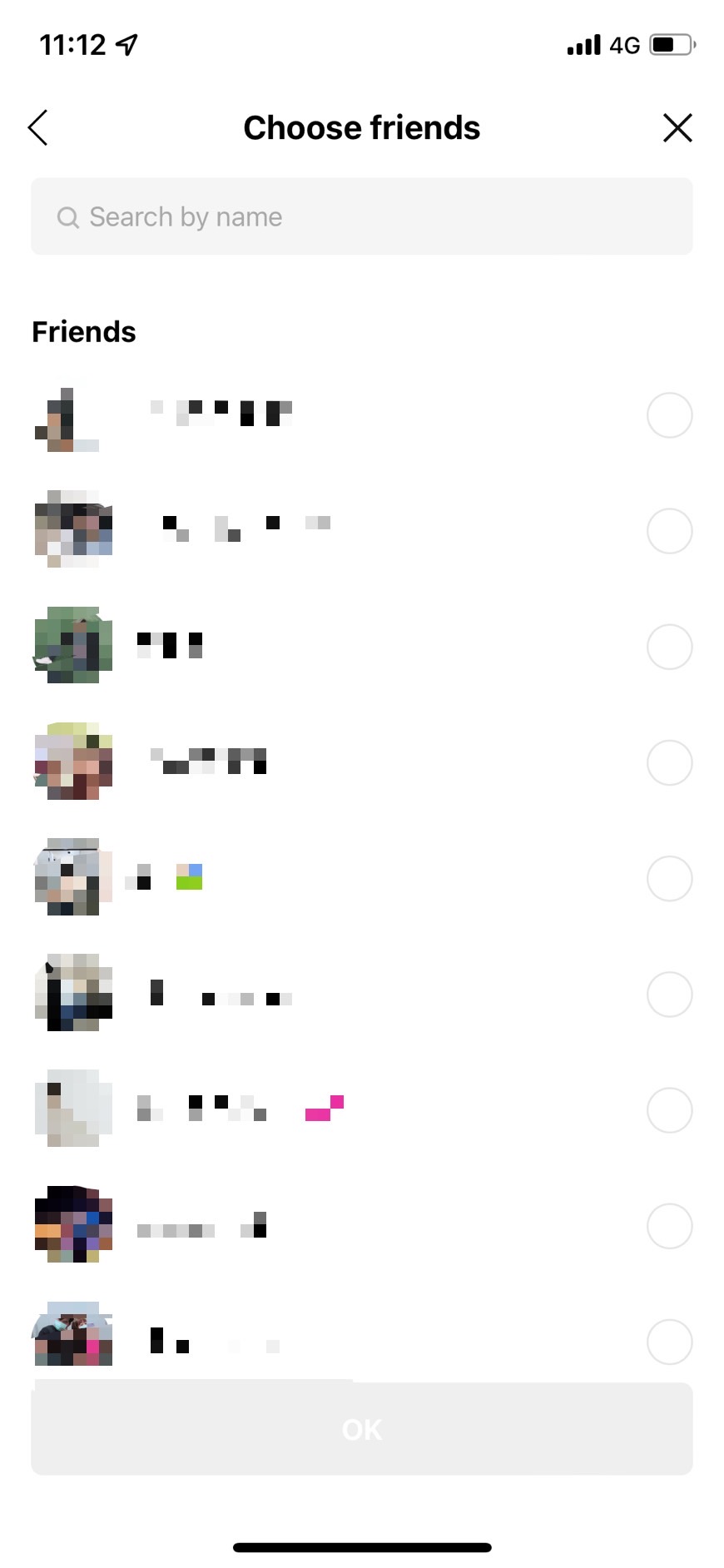Go back from Choose friends

38,128
